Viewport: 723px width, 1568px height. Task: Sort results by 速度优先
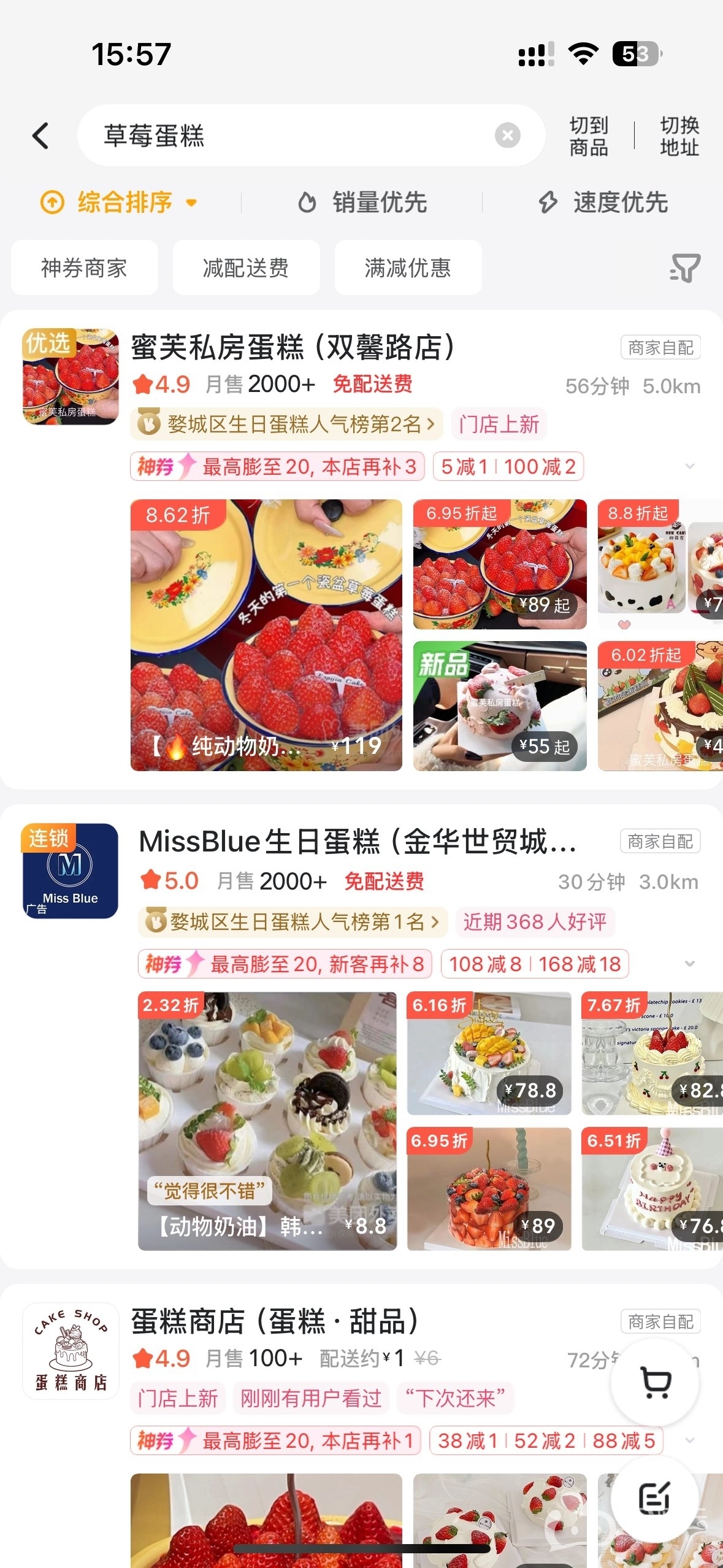pyautogui.click(x=603, y=202)
